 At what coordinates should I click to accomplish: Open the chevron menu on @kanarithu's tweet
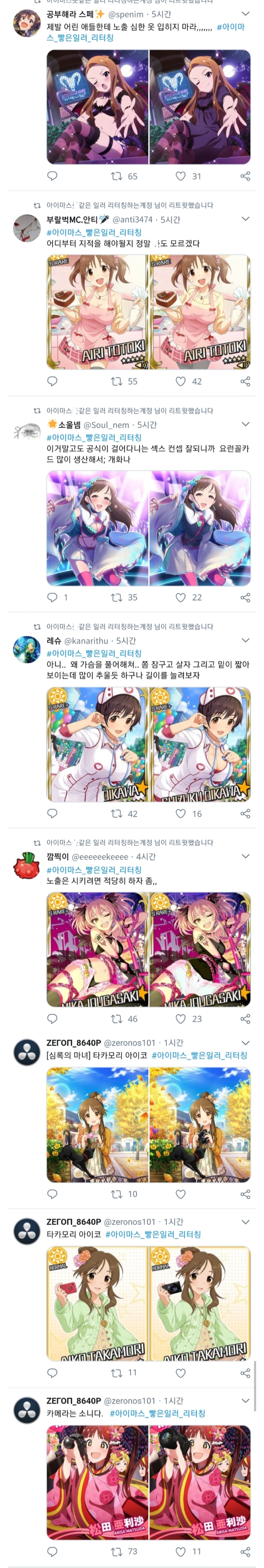coord(245,640)
